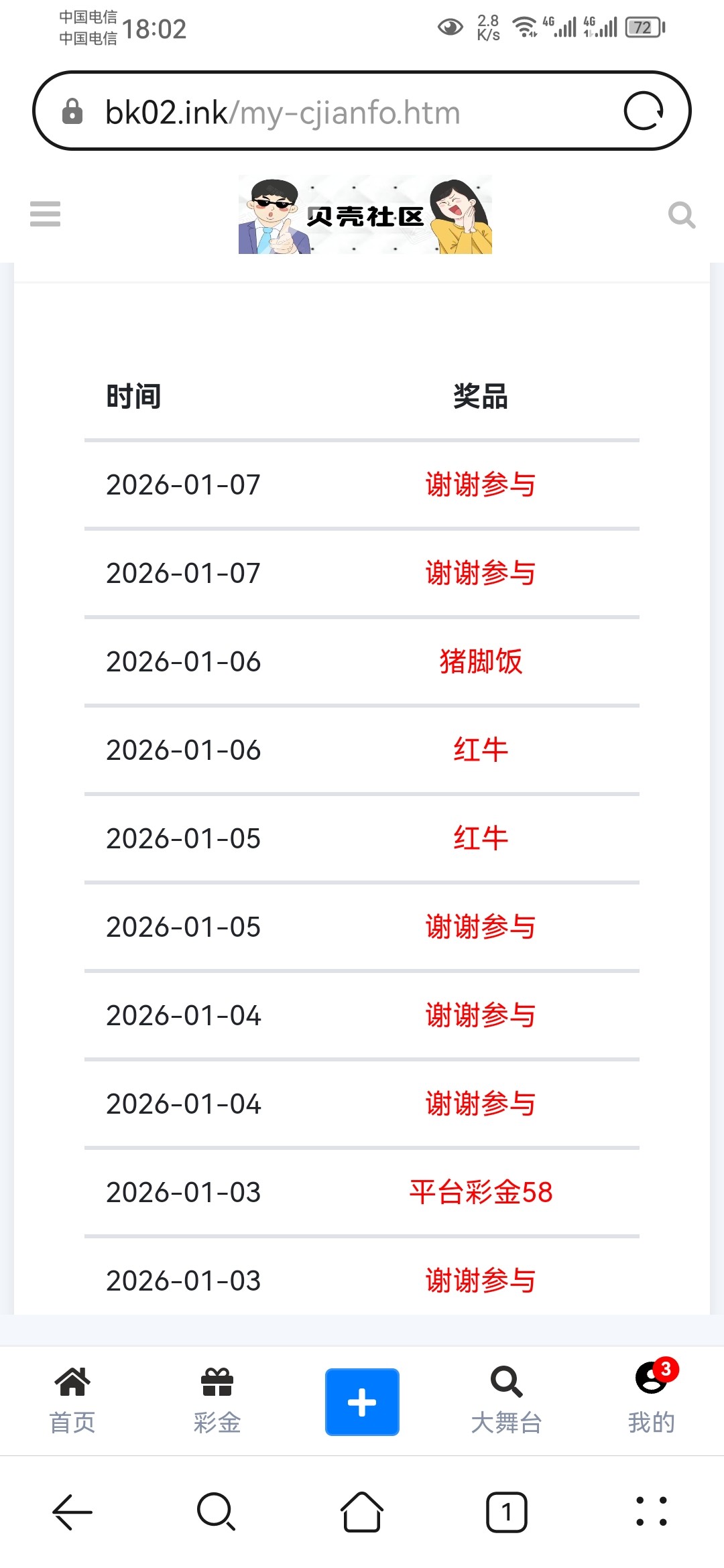Tap the 红牛 prize dated 2026-01-05
This screenshot has height=1568, width=724.
[478, 838]
